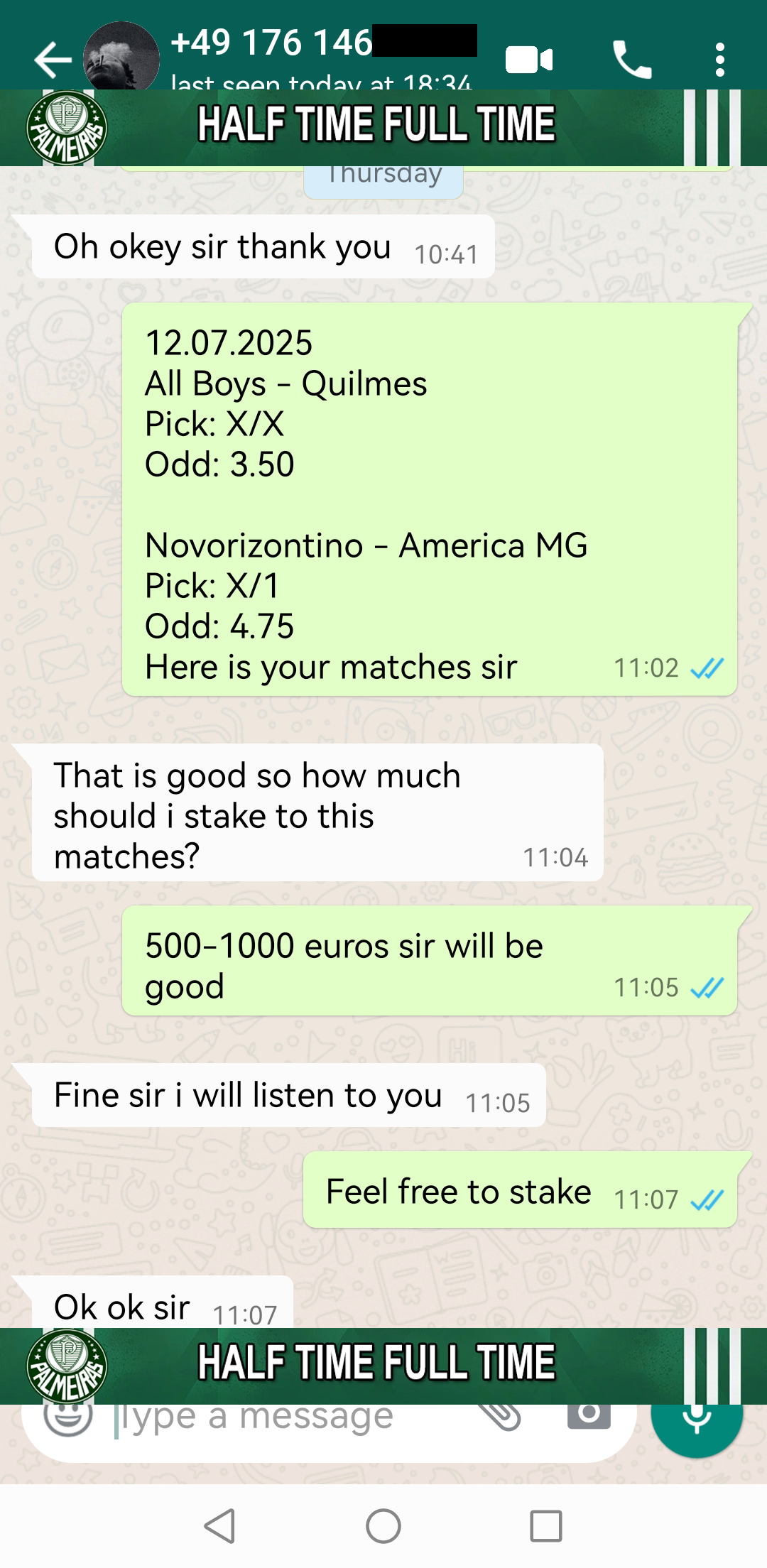Open the three-dot overflow menu
The image size is (767, 1568).
click(720, 60)
